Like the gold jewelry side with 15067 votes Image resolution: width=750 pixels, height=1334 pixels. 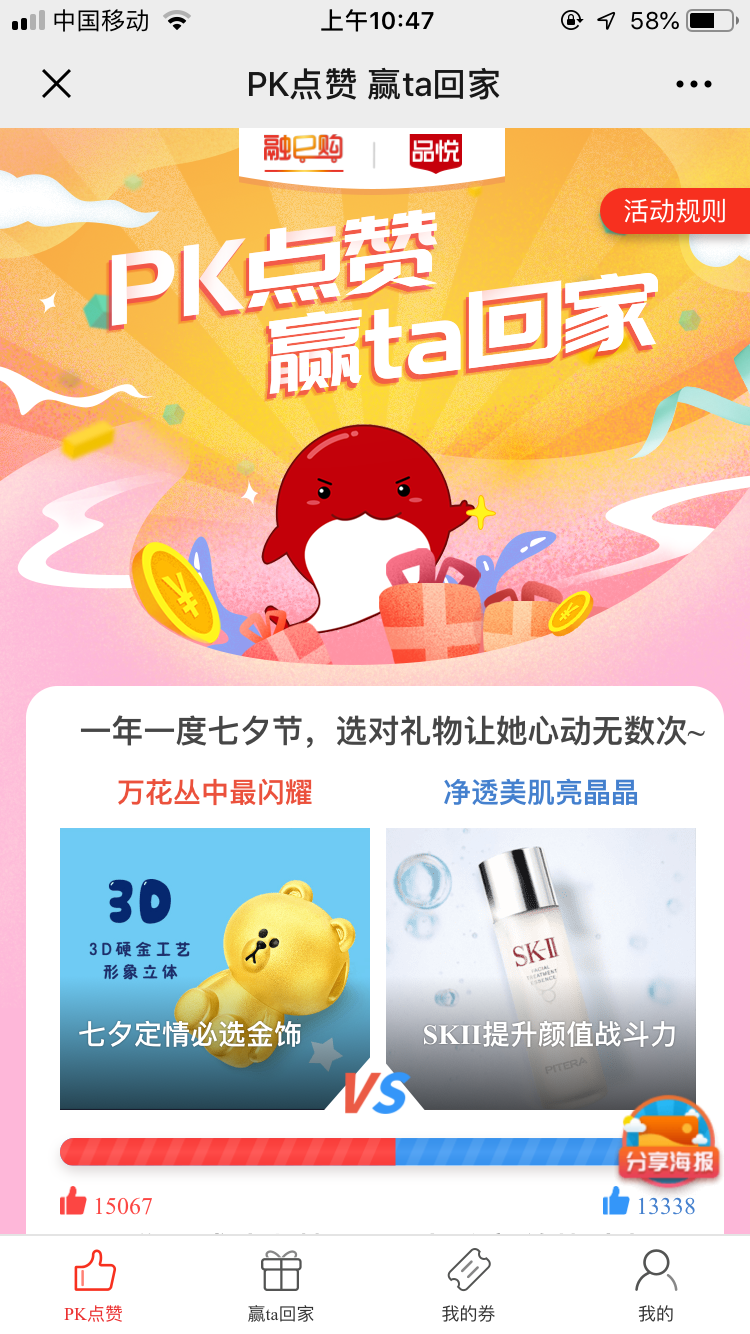[x=74, y=1202]
